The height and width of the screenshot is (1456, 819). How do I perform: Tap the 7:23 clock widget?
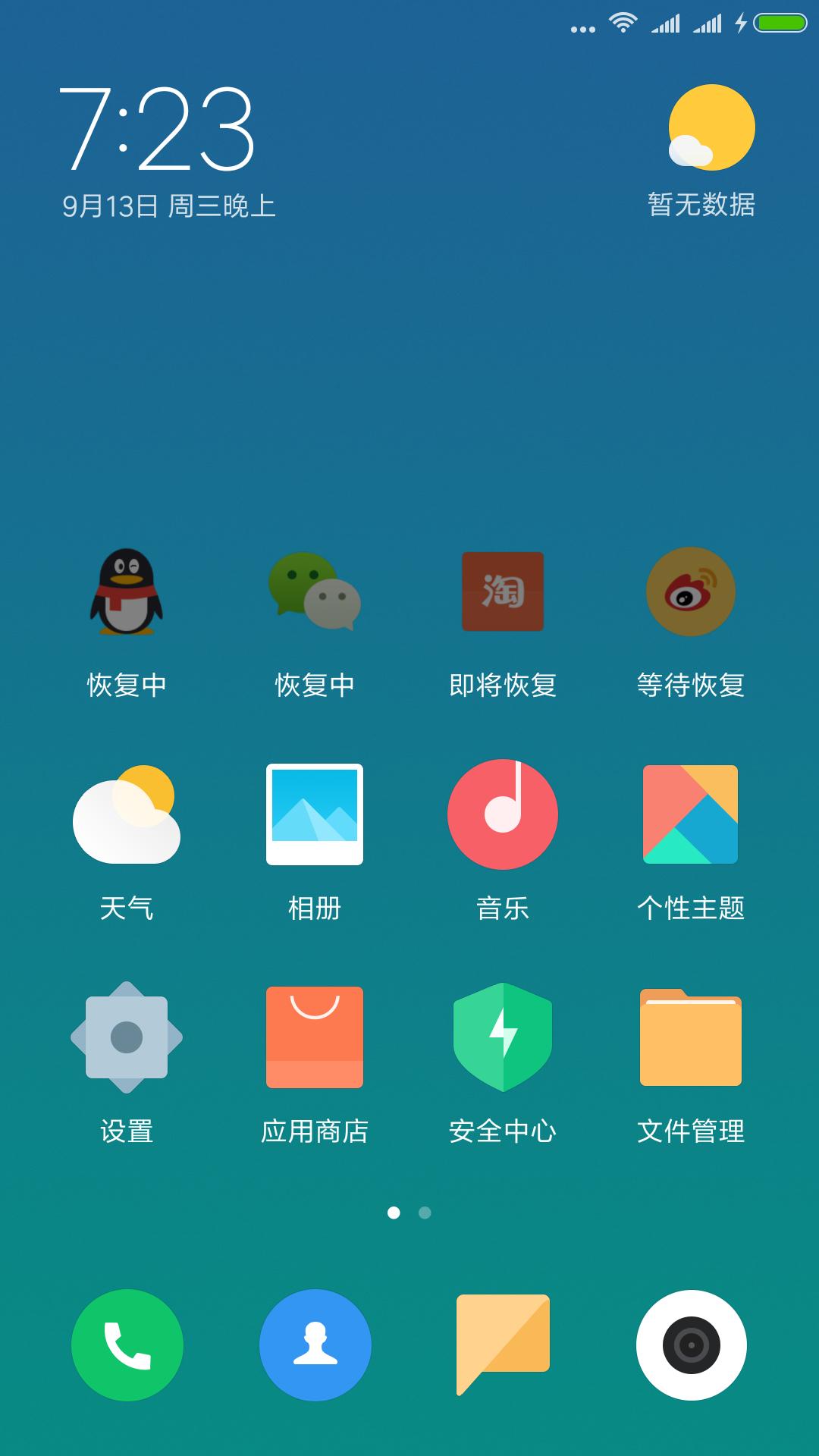[x=159, y=129]
